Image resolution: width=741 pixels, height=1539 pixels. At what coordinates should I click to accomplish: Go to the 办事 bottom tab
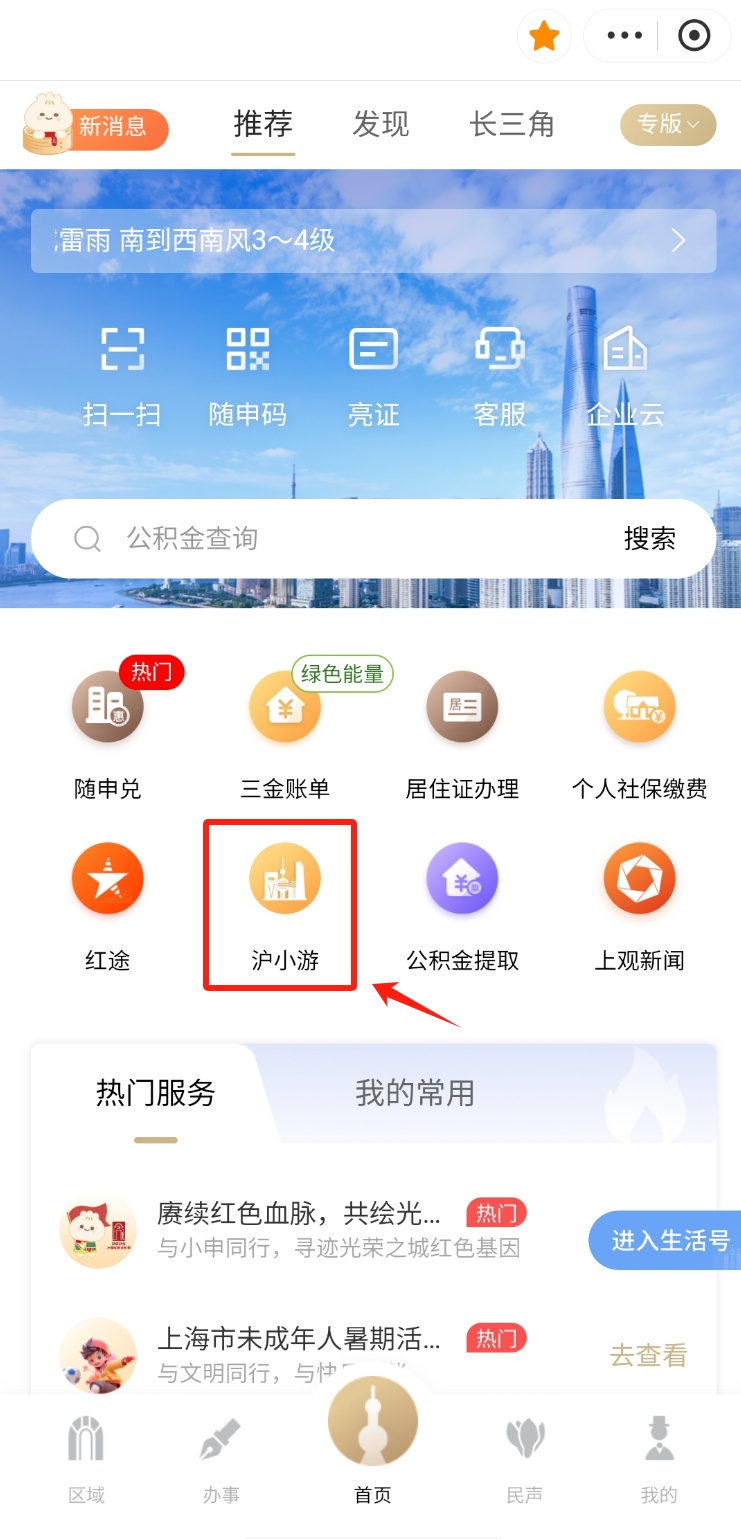click(221, 1462)
